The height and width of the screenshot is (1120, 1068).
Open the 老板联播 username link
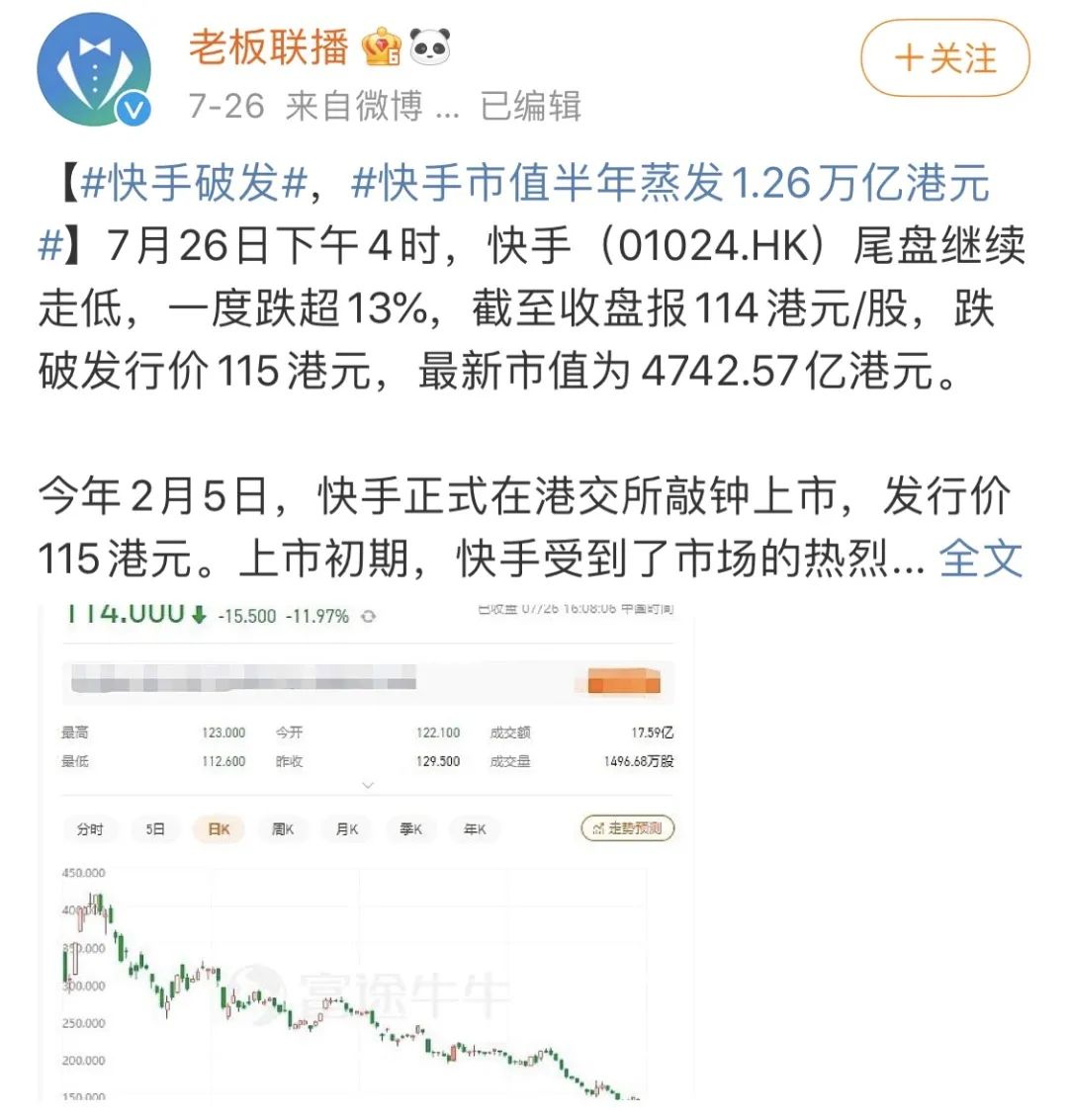269,46
